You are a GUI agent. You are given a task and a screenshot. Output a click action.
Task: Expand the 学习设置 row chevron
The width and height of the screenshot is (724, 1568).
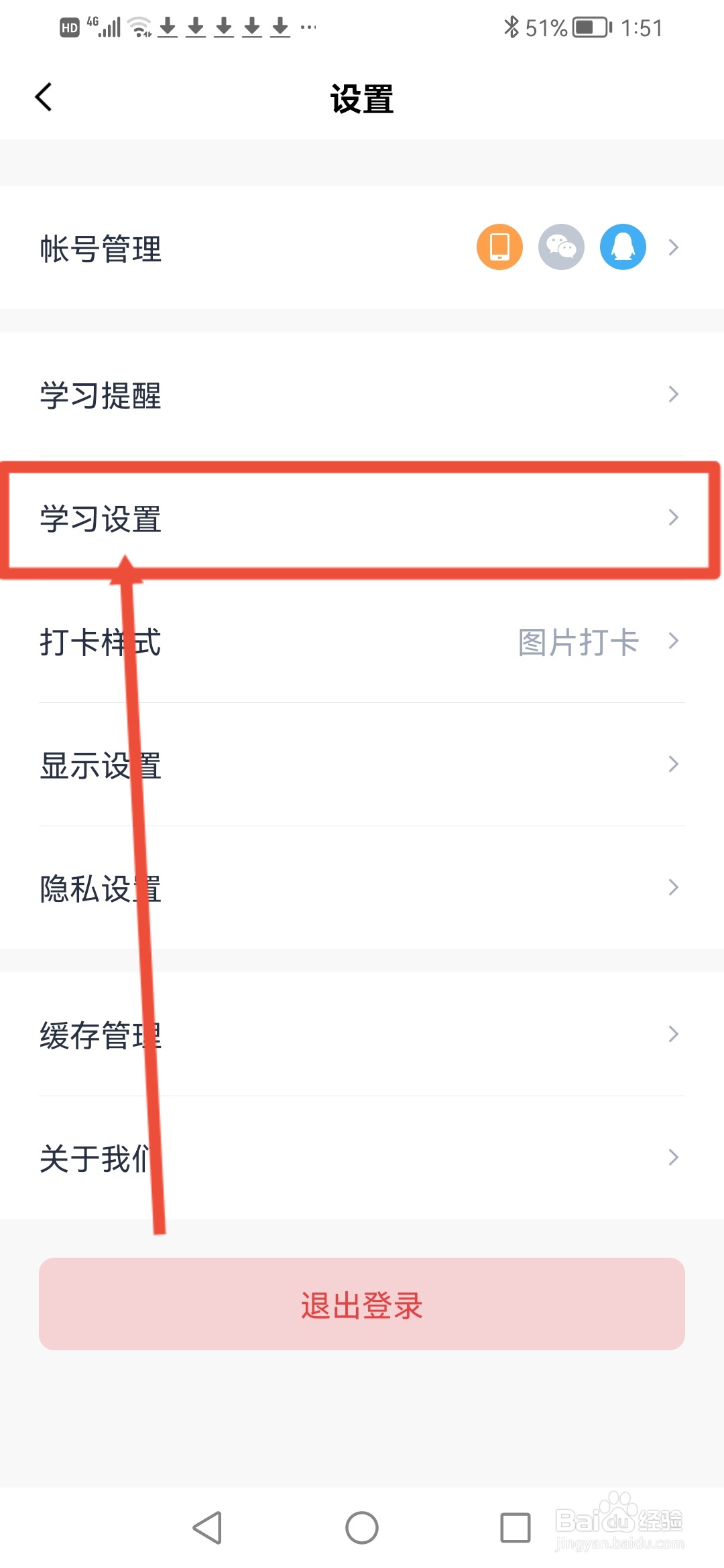coord(673,517)
